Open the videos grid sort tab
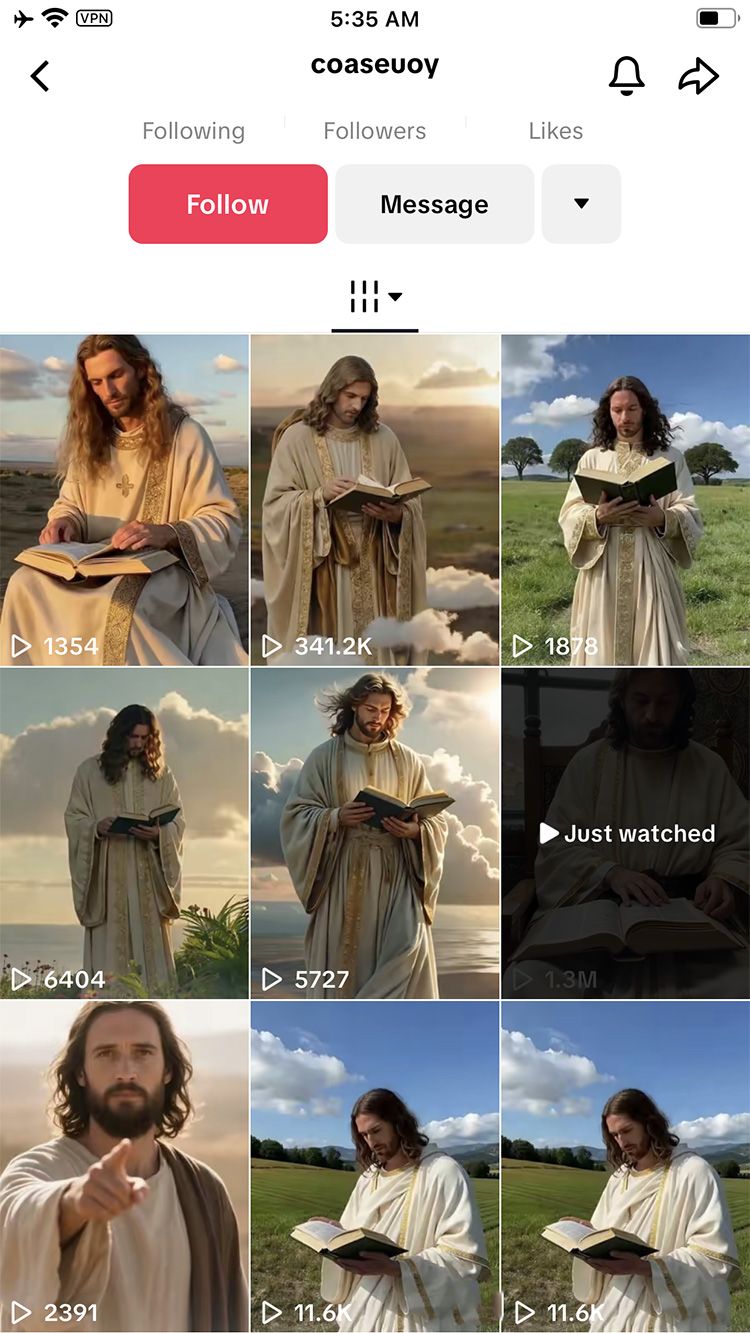 375,297
